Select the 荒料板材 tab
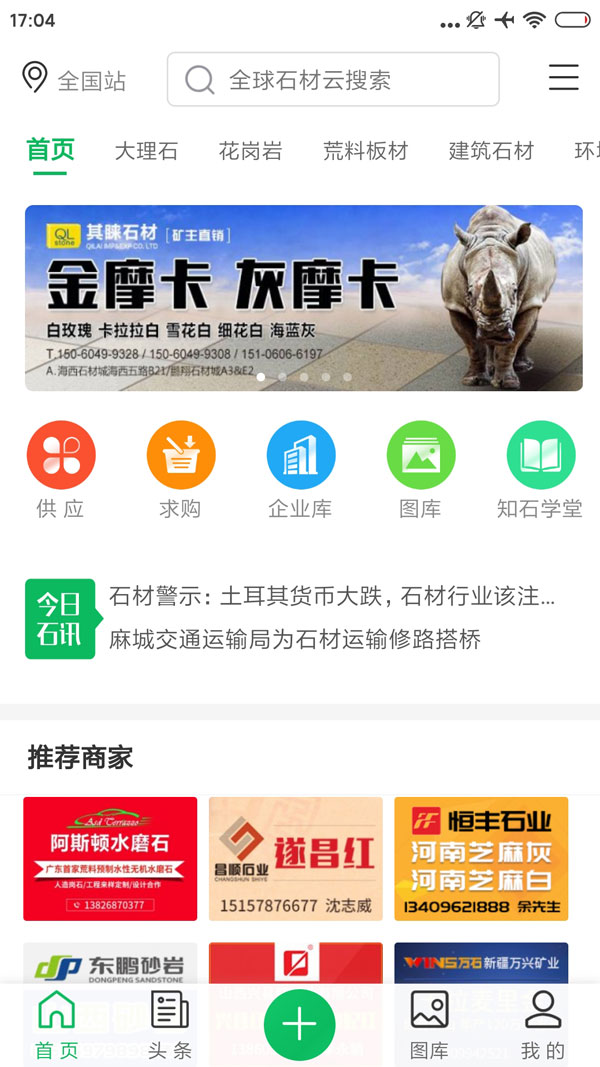 click(x=365, y=151)
